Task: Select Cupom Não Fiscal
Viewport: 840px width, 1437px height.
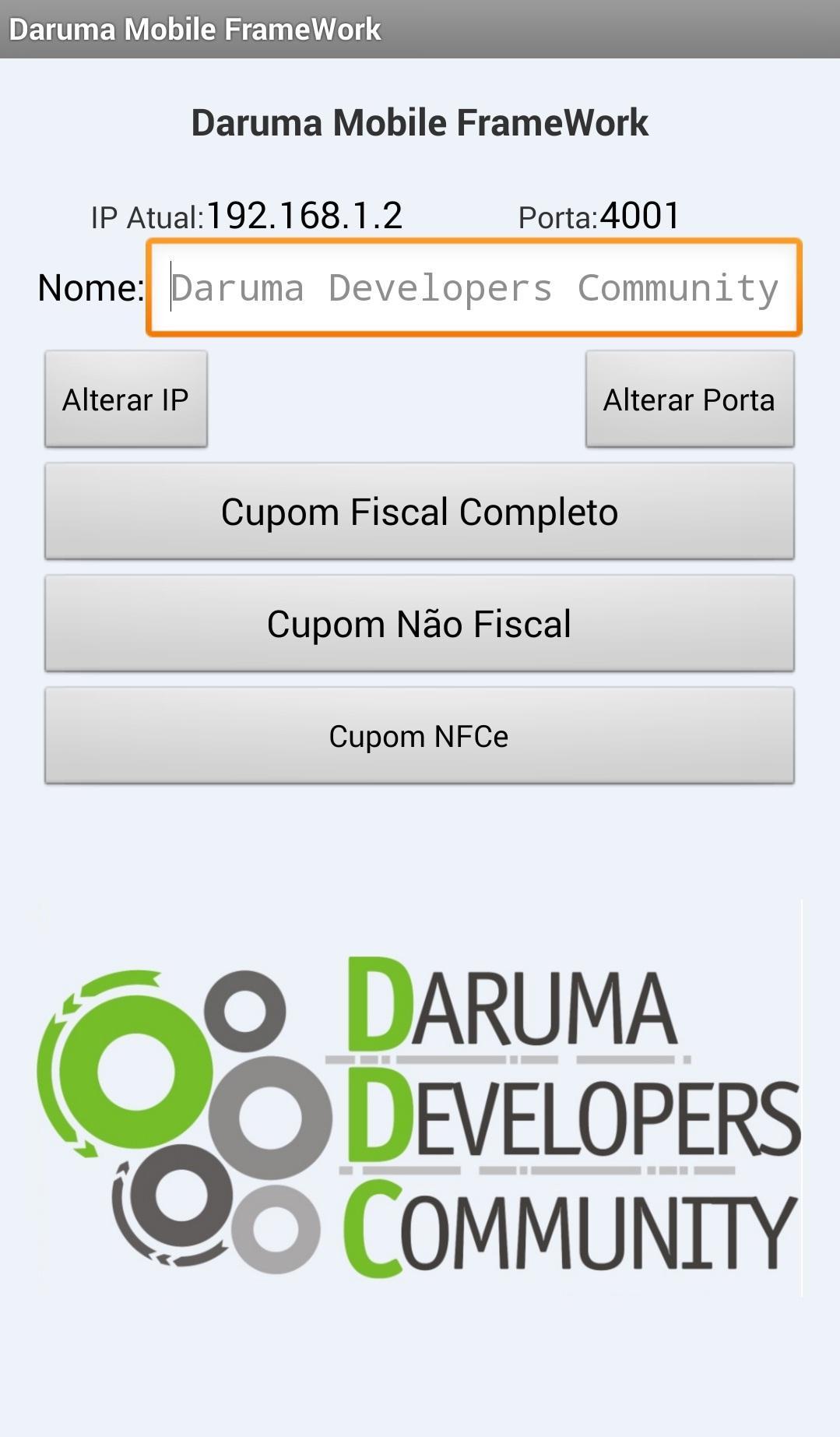Action: point(420,622)
